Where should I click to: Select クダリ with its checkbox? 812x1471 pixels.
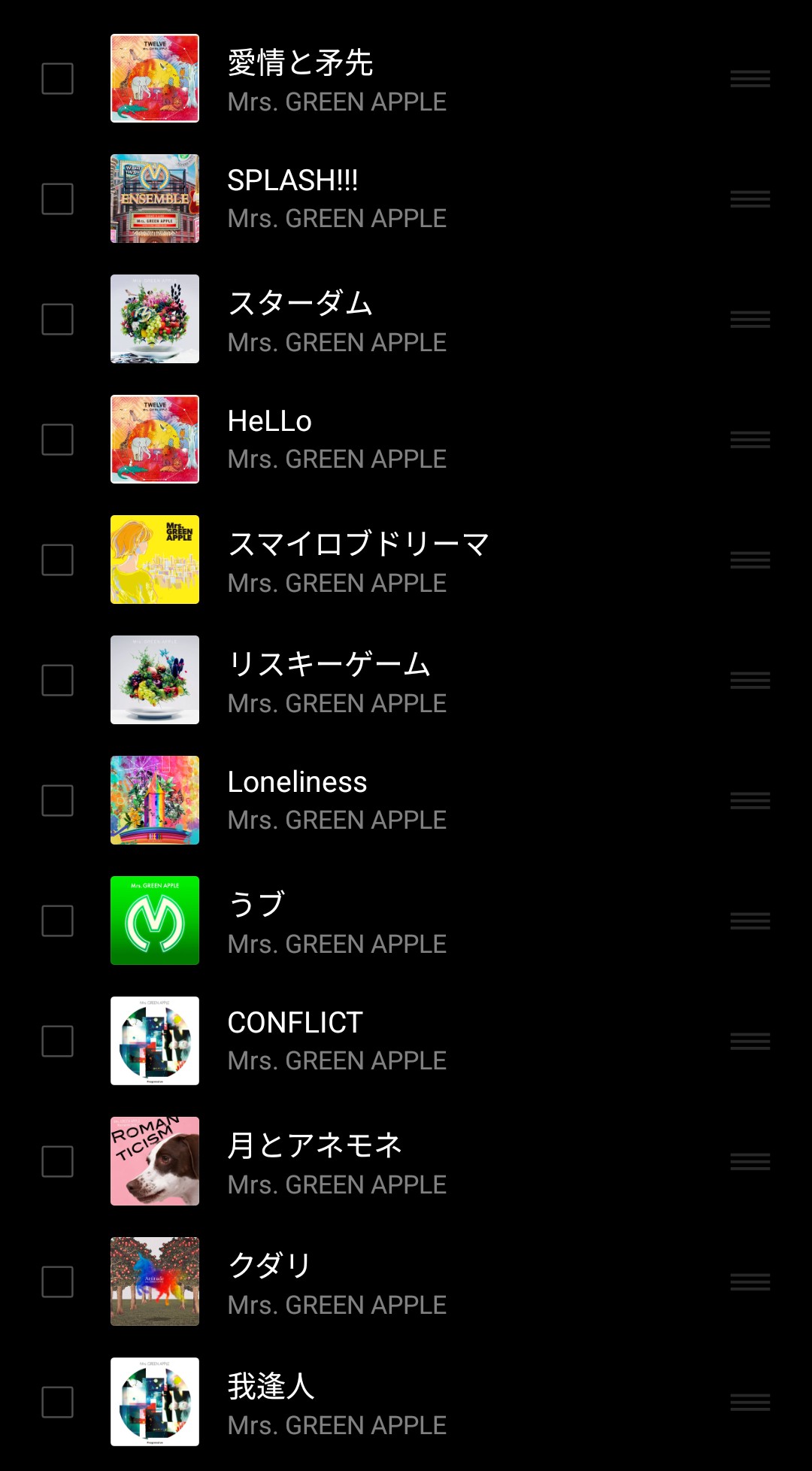tap(57, 1281)
